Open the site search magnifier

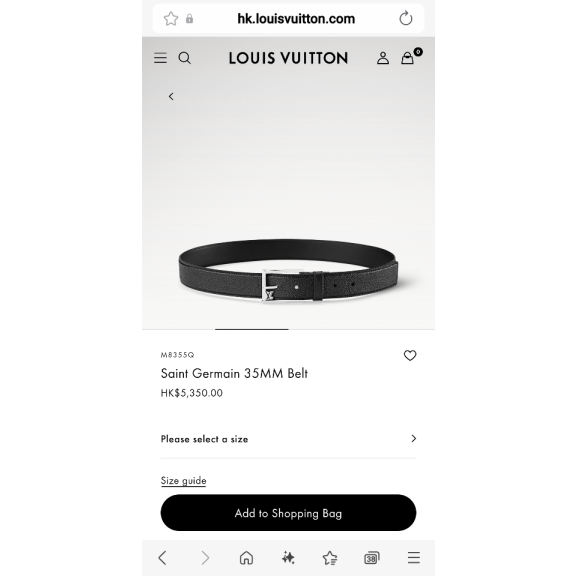pos(184,58)
